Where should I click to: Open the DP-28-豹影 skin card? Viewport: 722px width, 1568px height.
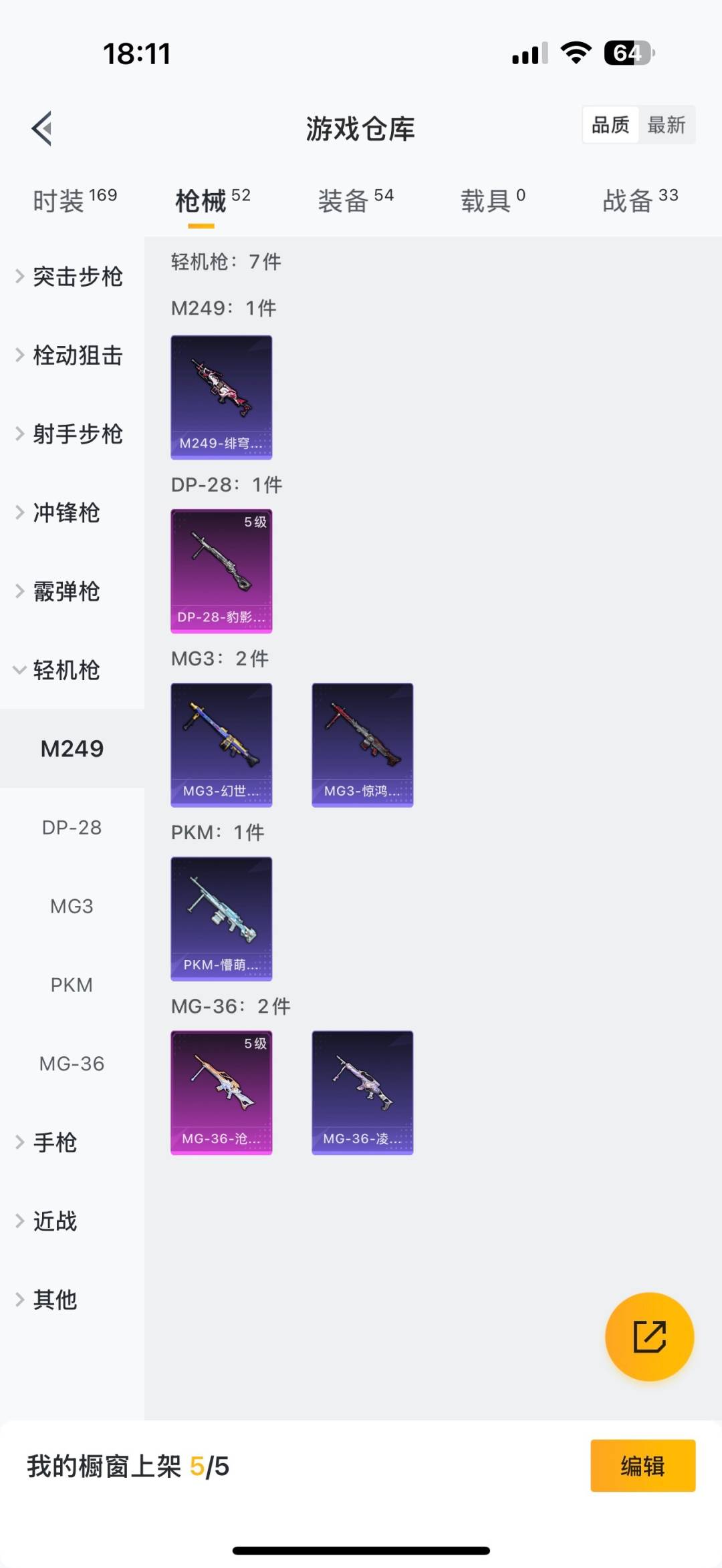pos(221,571)
